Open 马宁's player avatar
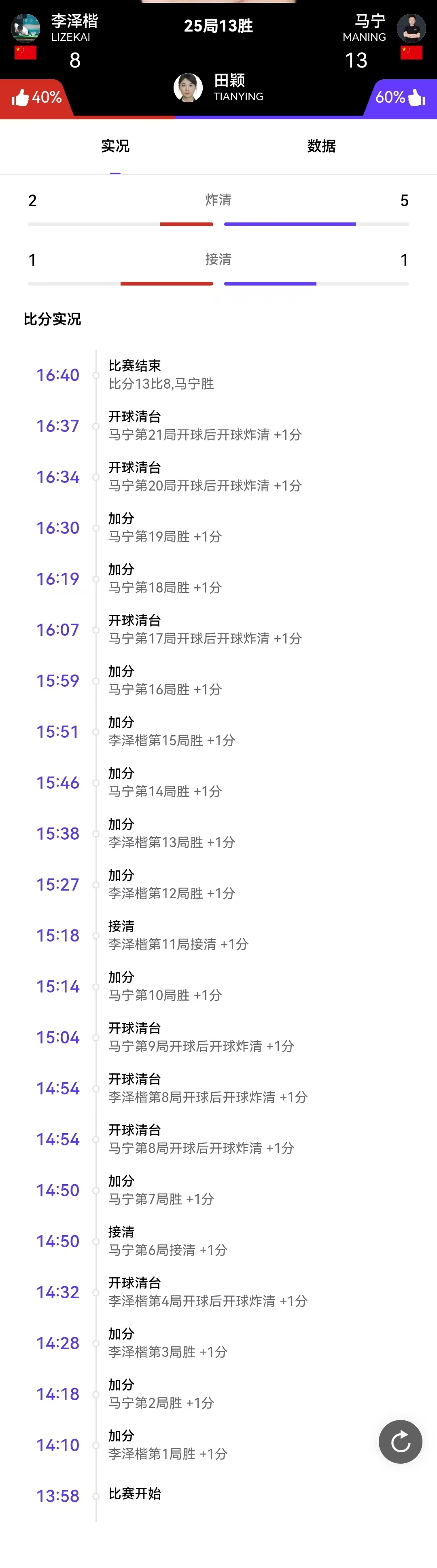The image size is (437, 1568). point(411,28)
